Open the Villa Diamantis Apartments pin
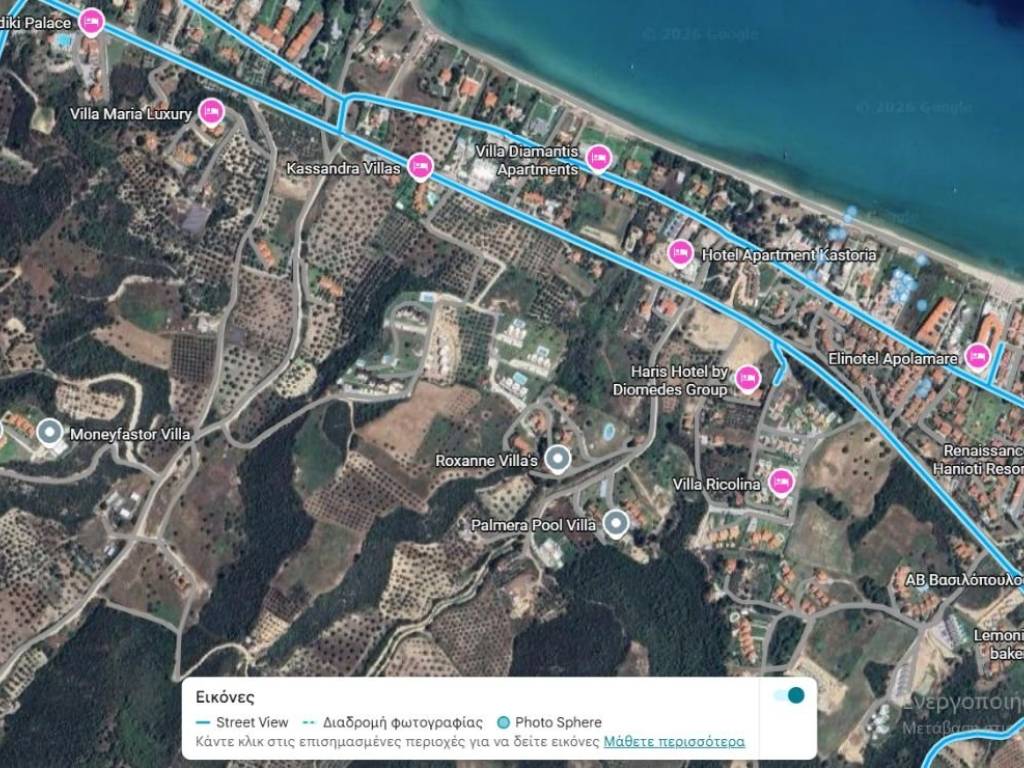Image resolution: width=1024 pixels, height=768 pixels. tap(598, 158)
